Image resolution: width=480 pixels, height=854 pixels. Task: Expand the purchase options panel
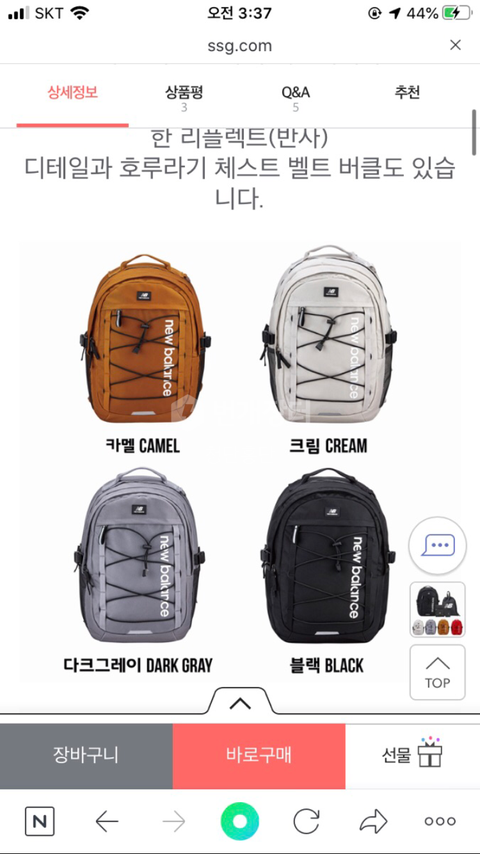pyautogui.click(x=240, y=703)
